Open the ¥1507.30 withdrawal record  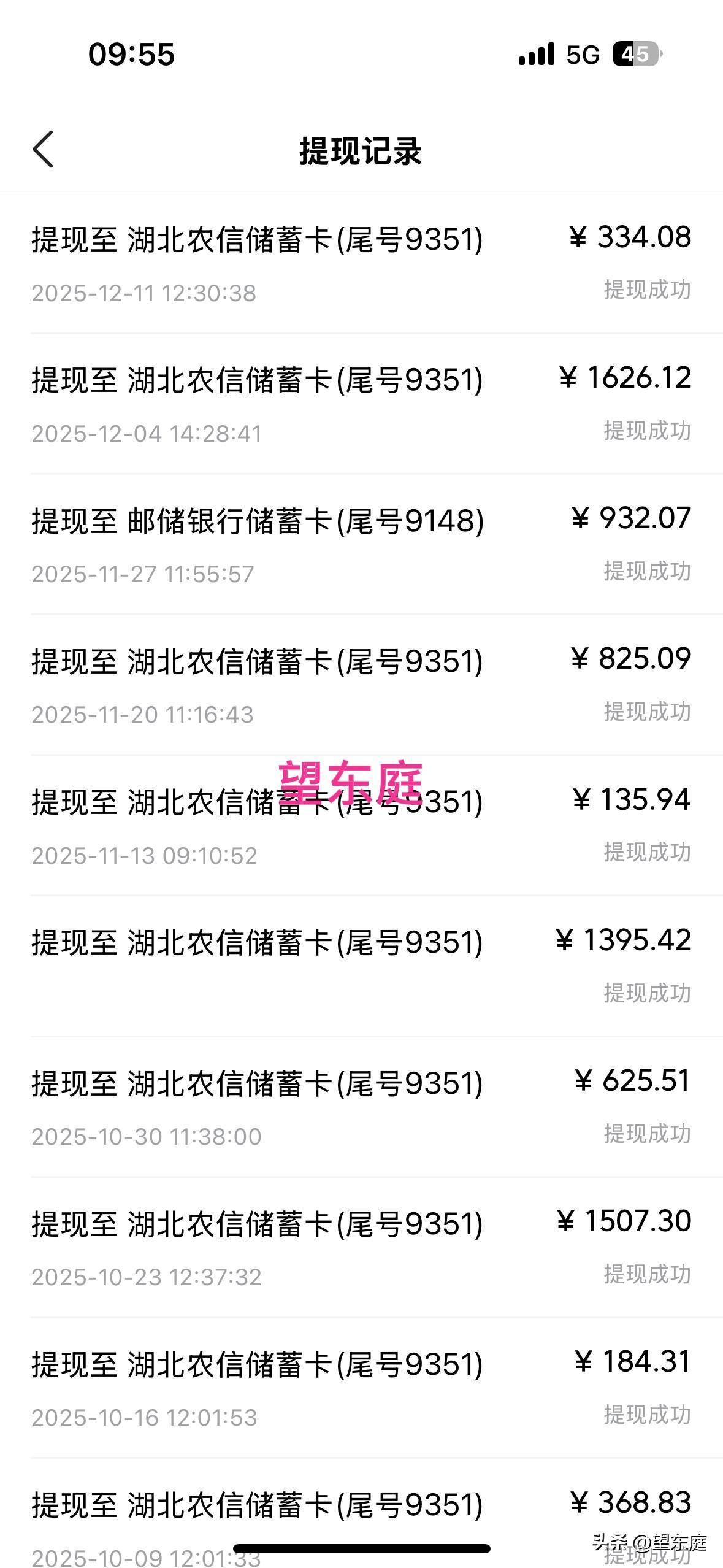[x=361, y=1247]
